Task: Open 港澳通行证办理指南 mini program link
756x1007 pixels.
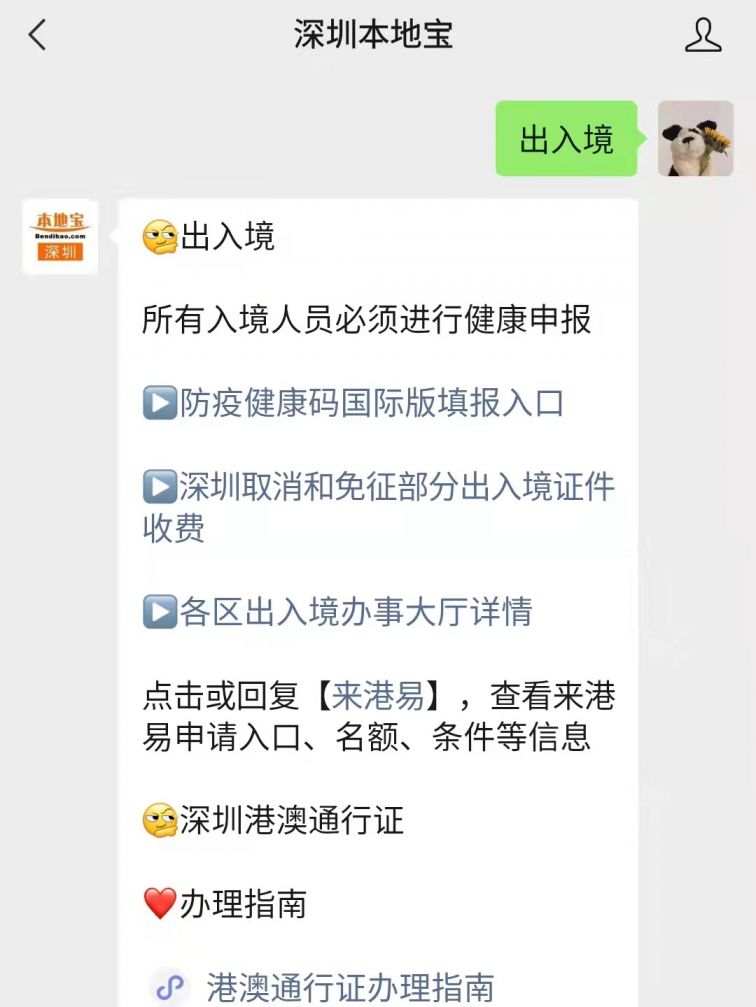Action: [350, 987]
